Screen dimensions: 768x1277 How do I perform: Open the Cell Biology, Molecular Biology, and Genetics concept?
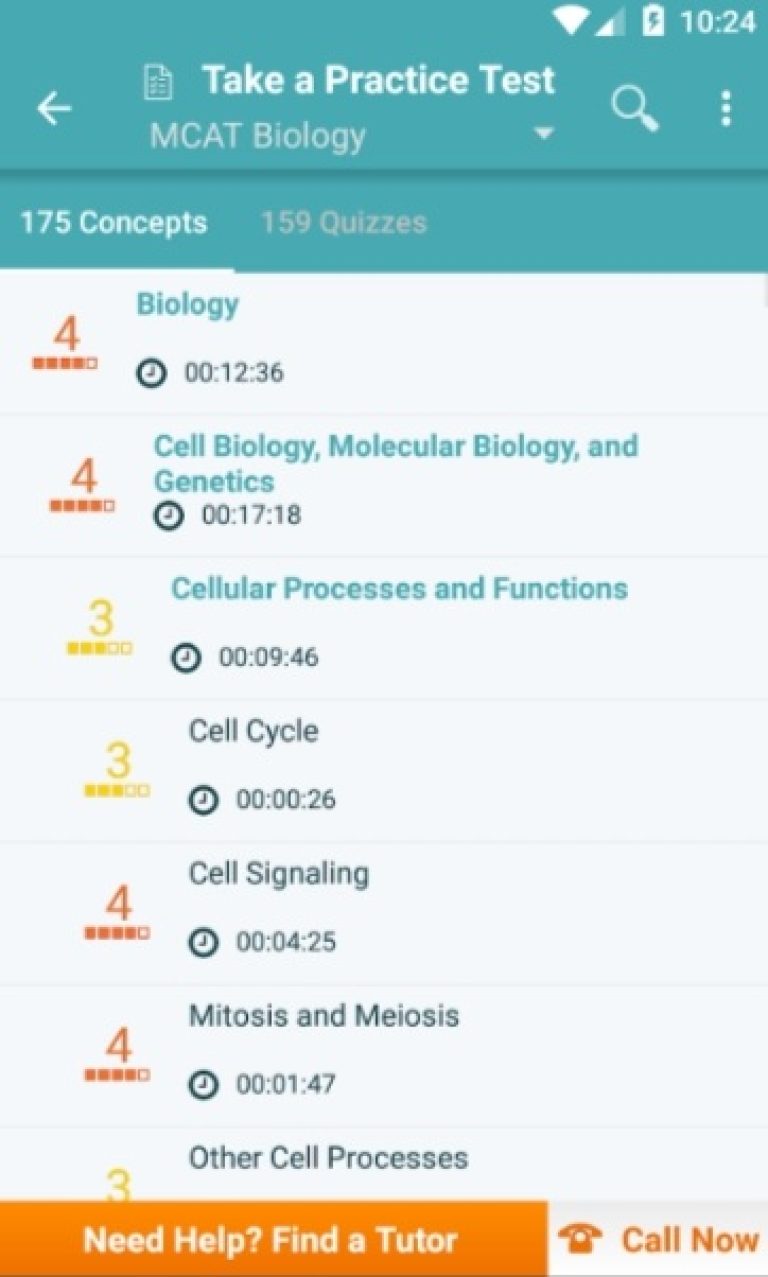(396, 464)
